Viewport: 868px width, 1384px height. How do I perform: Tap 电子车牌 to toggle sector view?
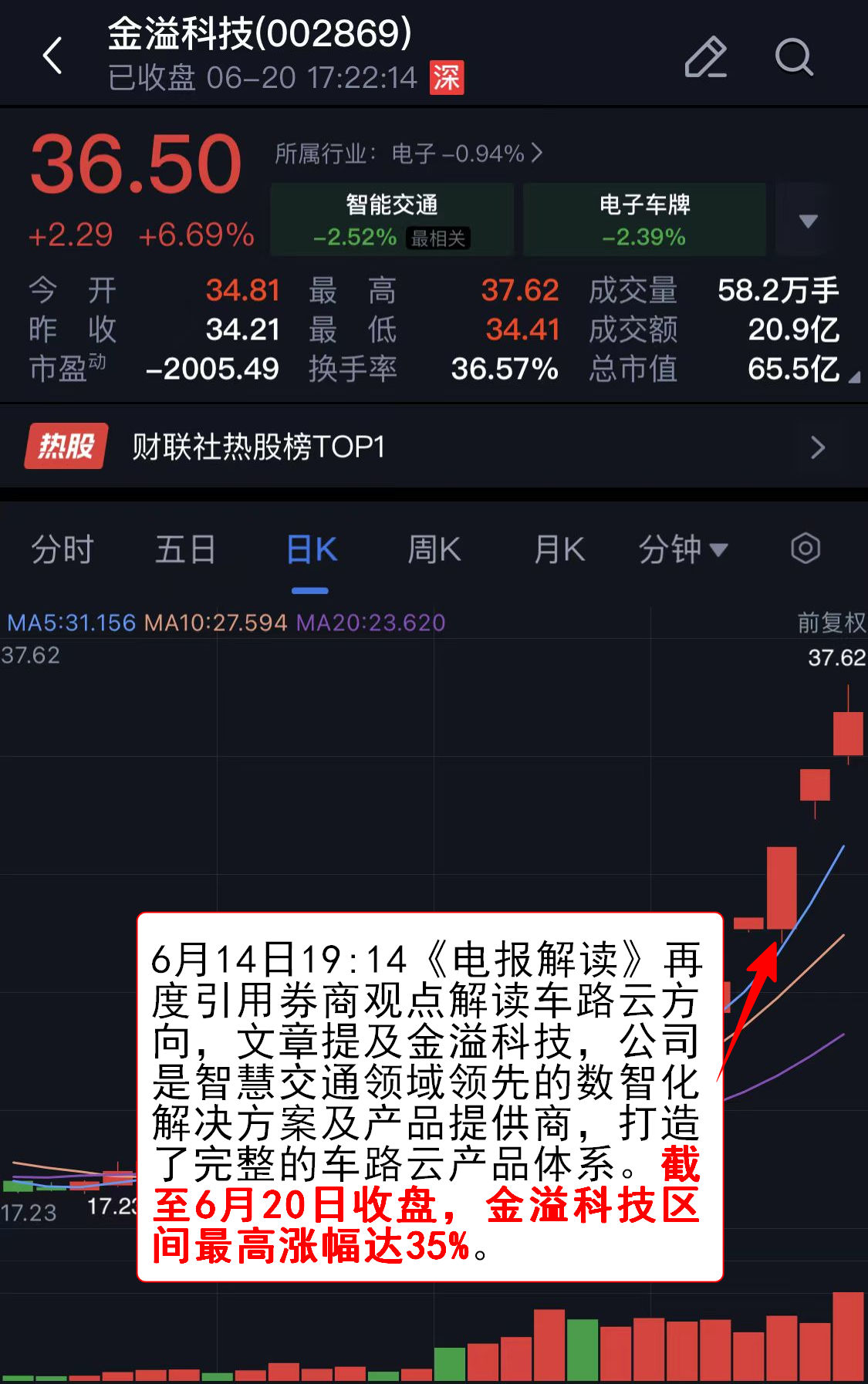click(x=644, y=218)
